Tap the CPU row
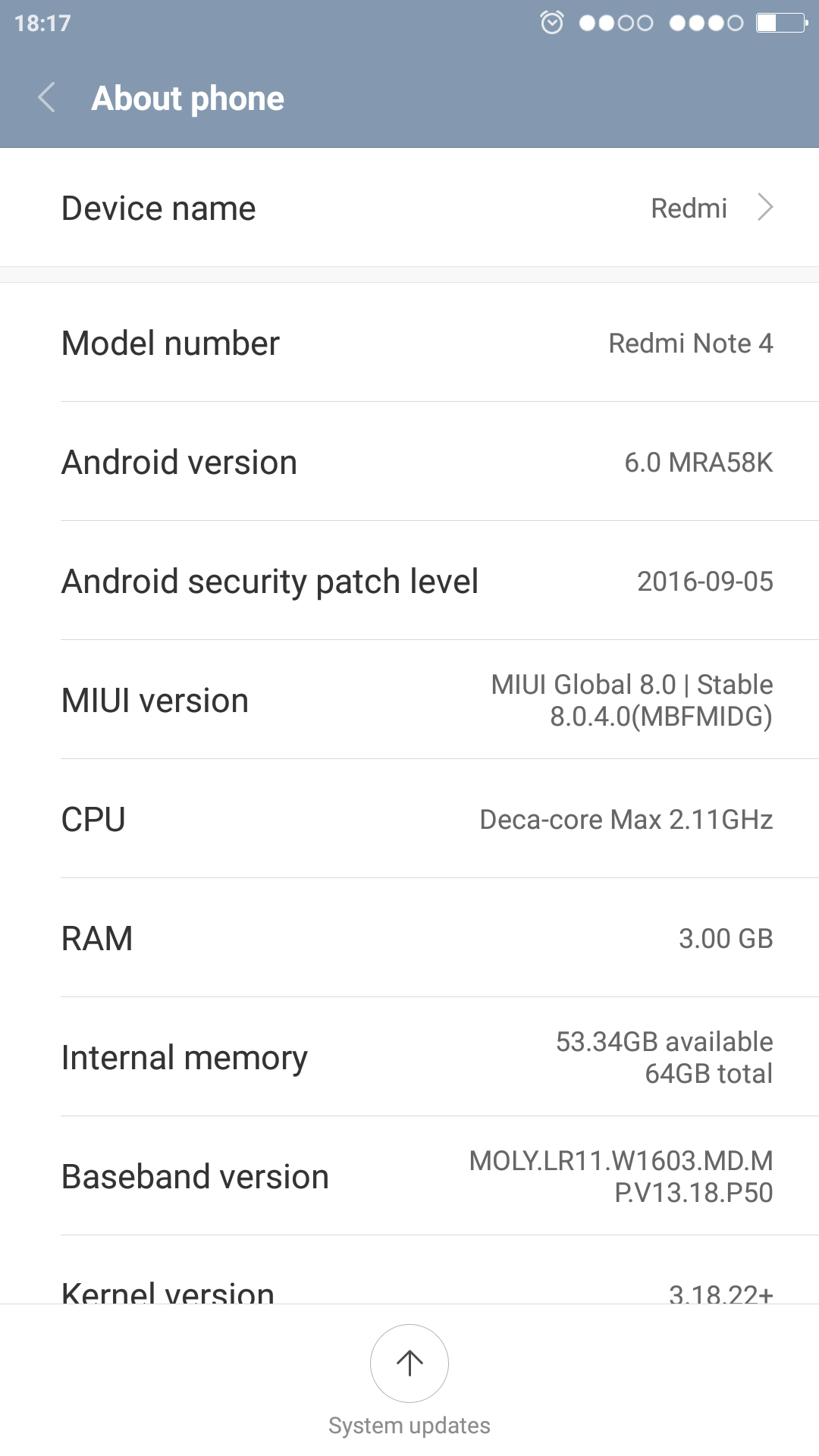819x1456 pixels. (x=409, y=819)
